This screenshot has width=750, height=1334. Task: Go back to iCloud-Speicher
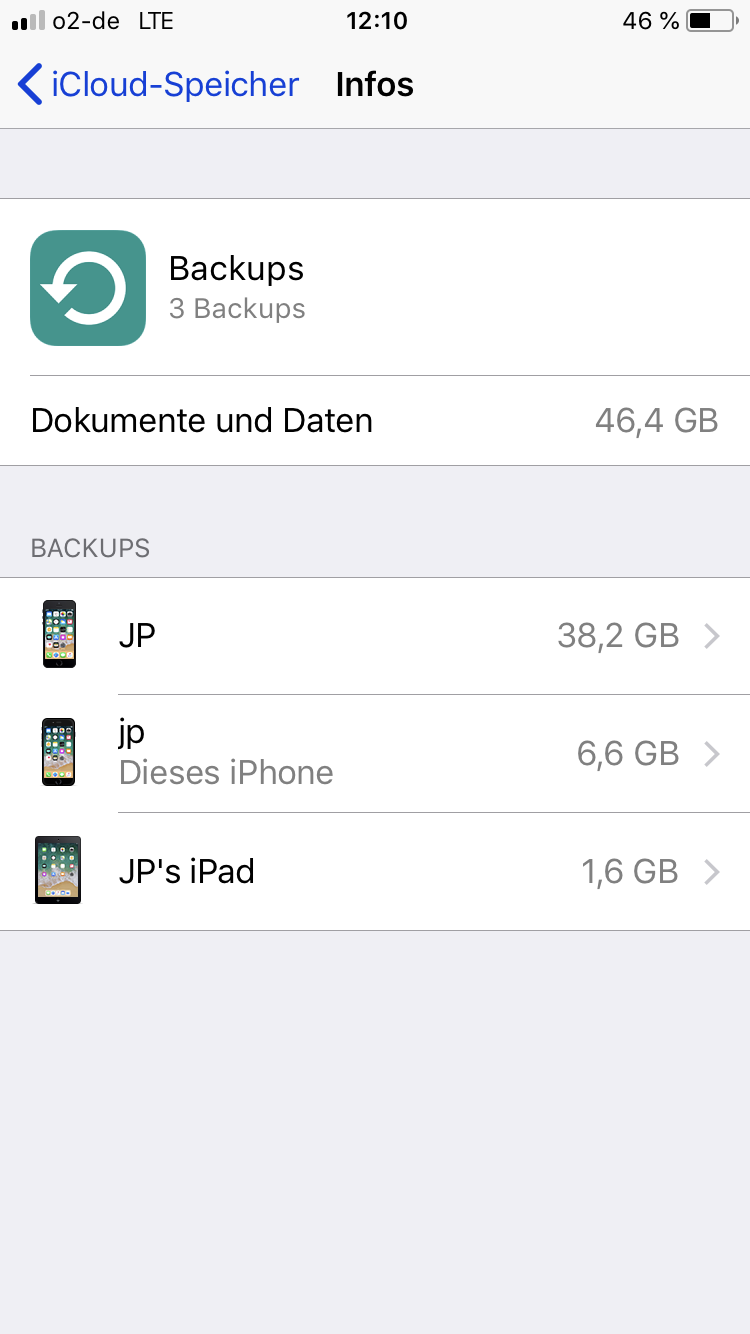point(158,85)
